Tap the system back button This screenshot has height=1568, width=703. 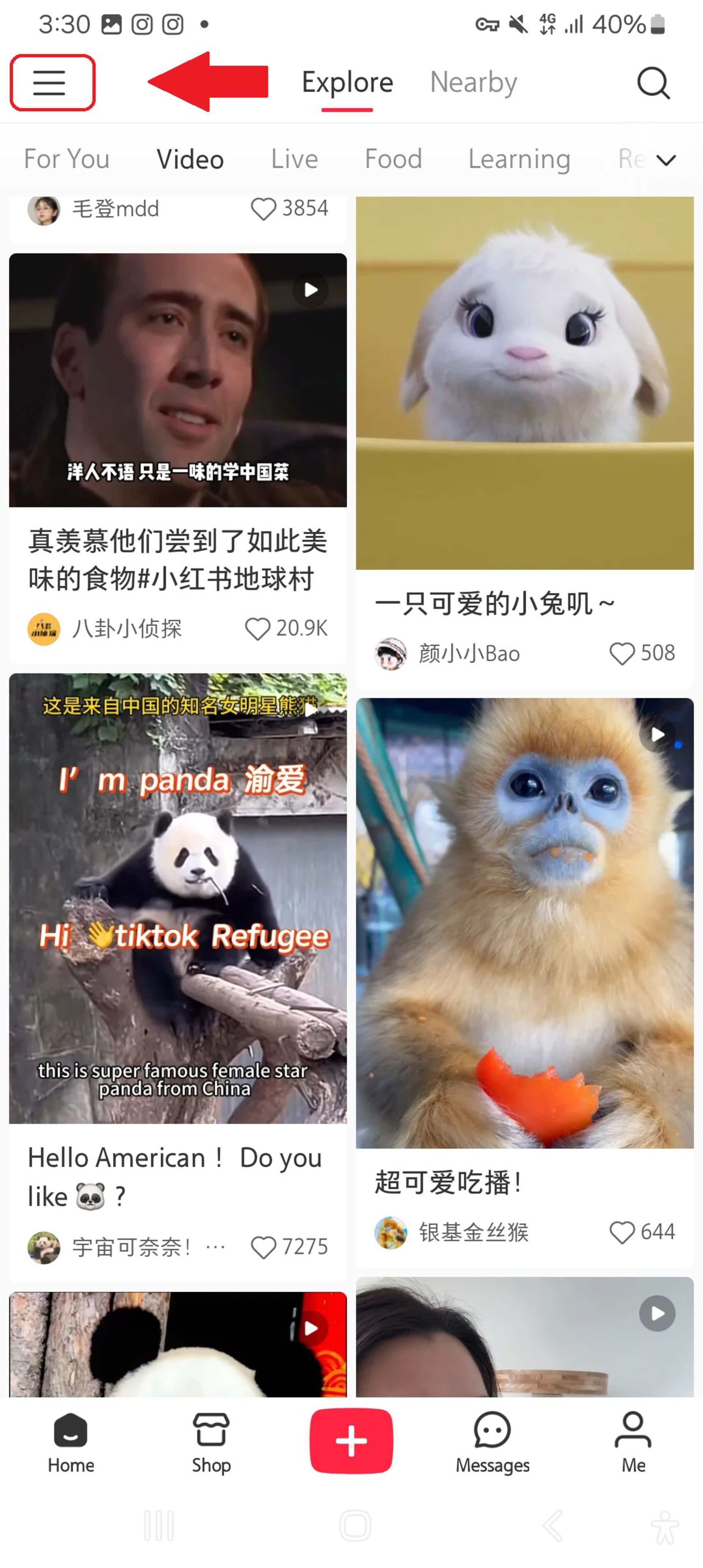[x=552, y=1526]
